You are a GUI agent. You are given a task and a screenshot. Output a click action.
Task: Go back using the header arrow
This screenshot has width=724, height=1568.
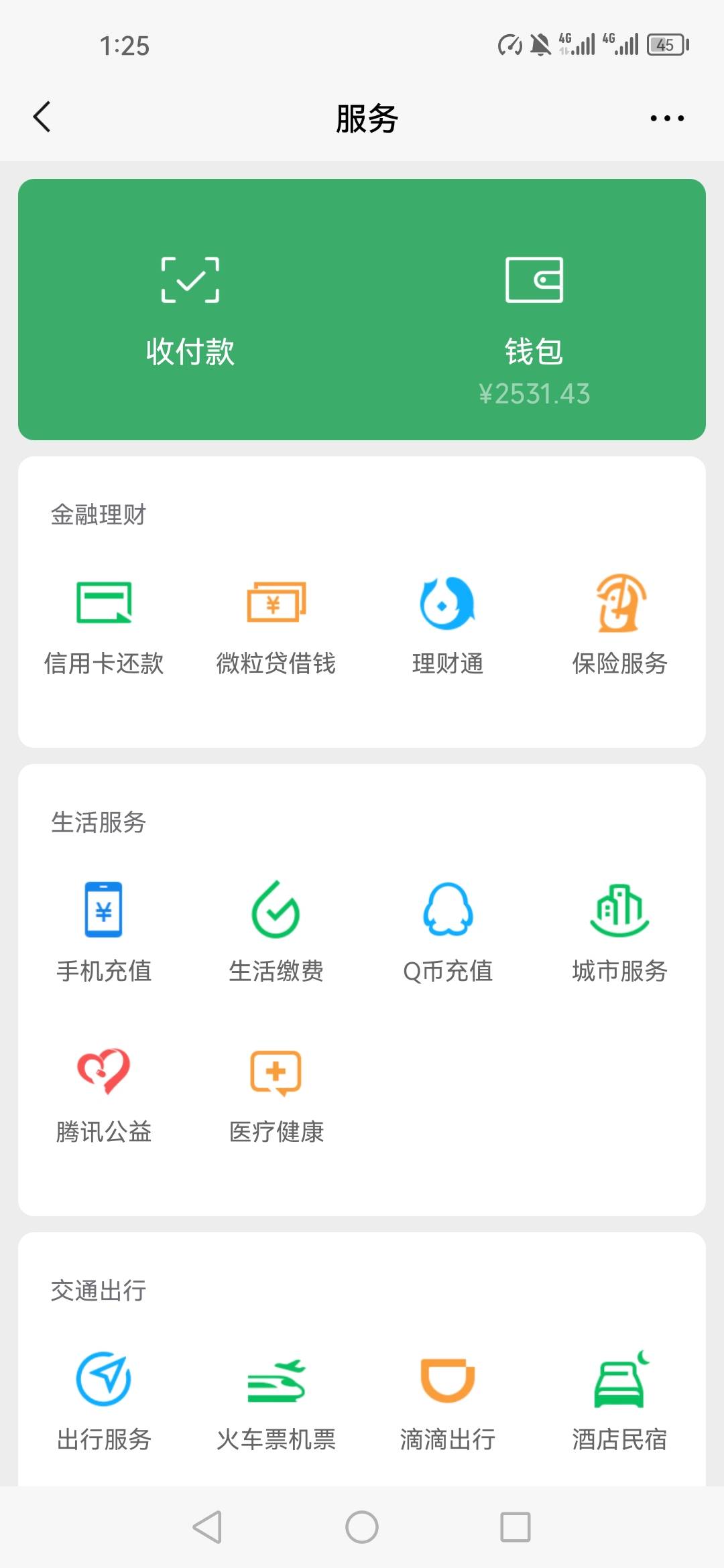(x=42, y=117)
